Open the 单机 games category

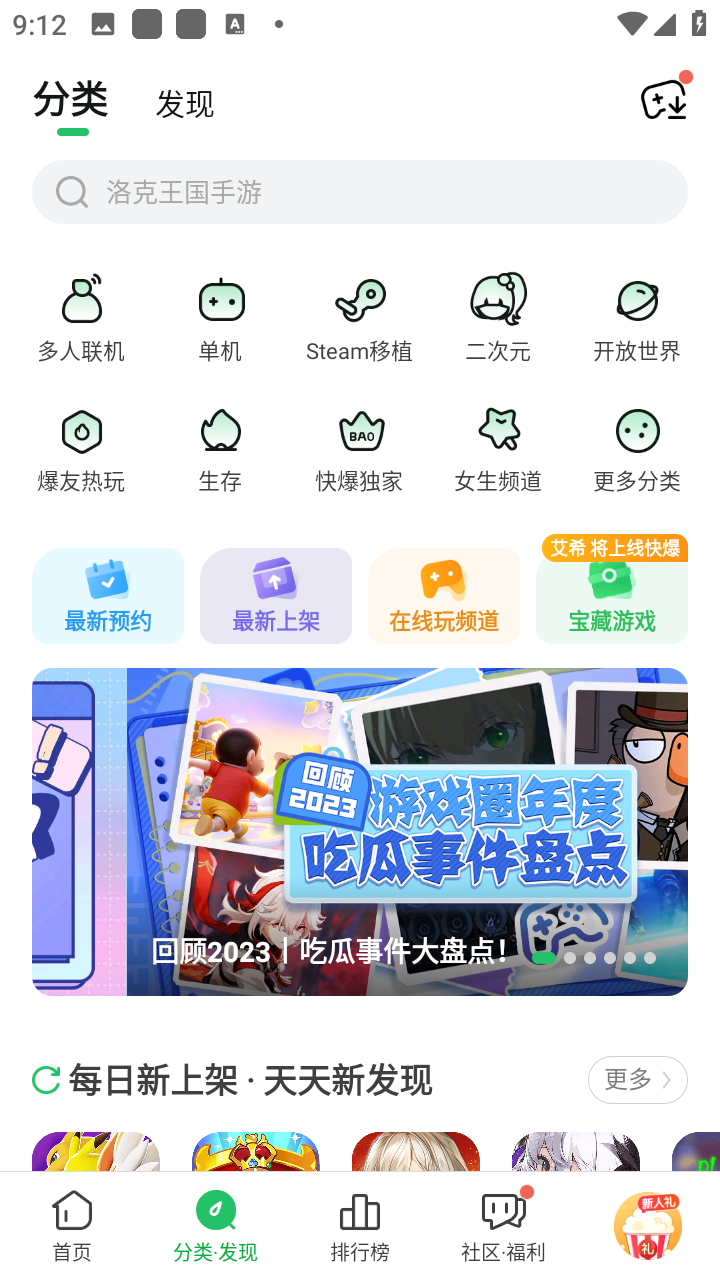click(x=219, y=300)
